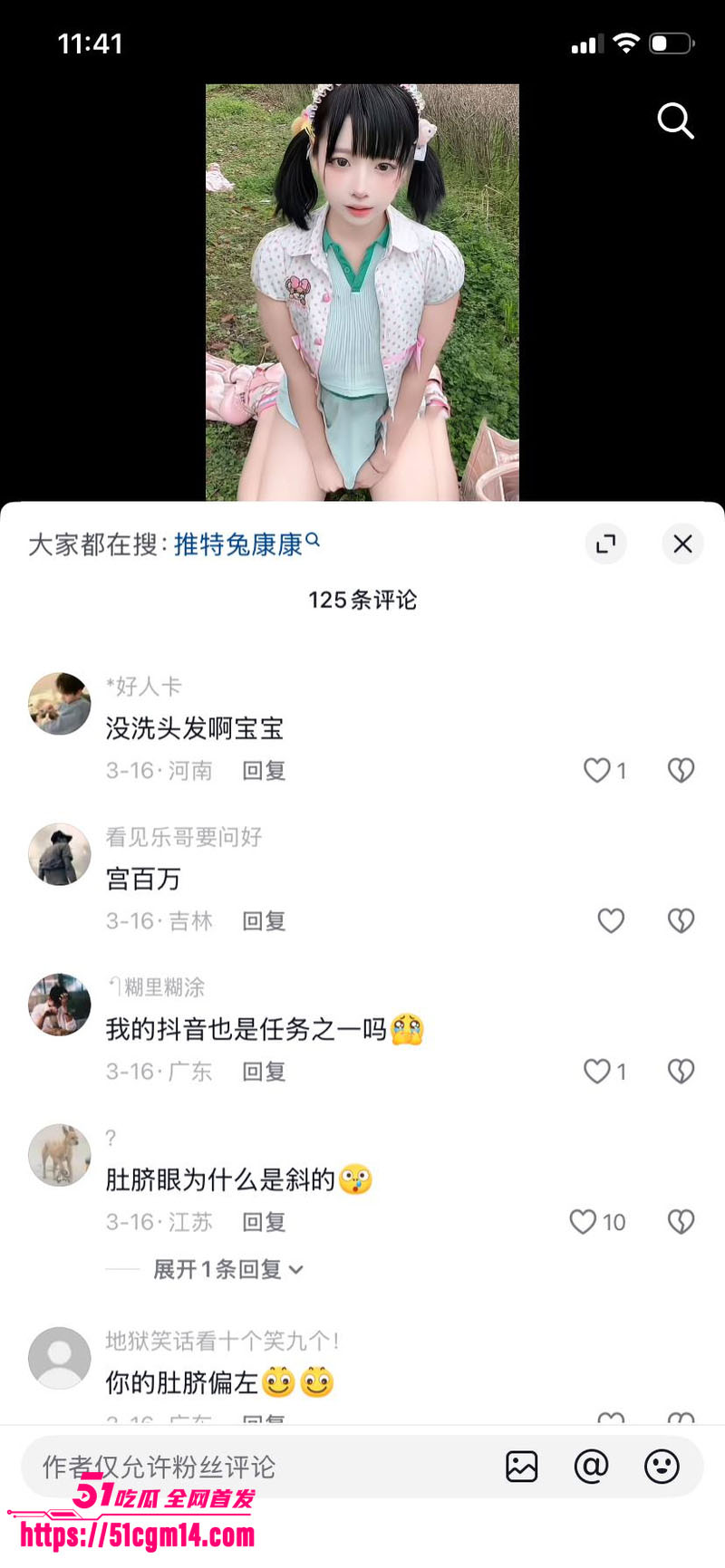Open the emoji picker
This screenshot has height=1568, width=725.
[662, 1467]
